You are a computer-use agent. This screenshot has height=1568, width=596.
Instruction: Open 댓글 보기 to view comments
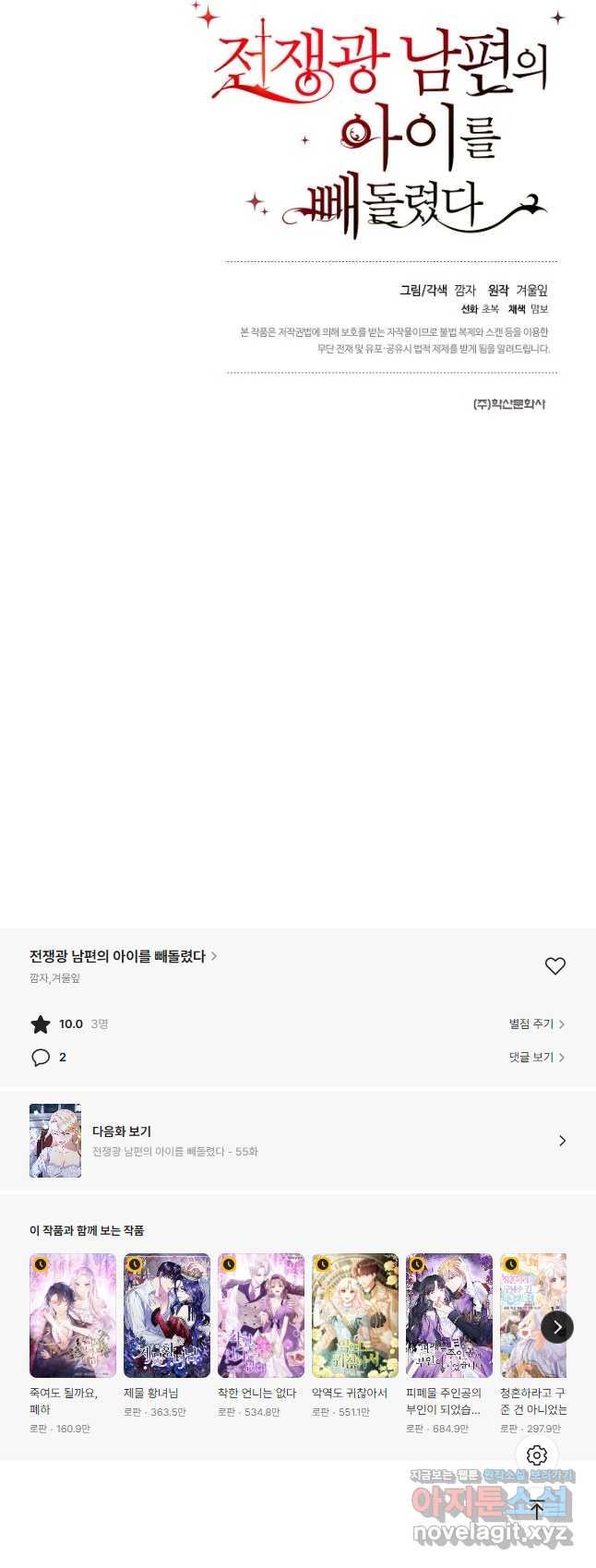pos(536,1057)
